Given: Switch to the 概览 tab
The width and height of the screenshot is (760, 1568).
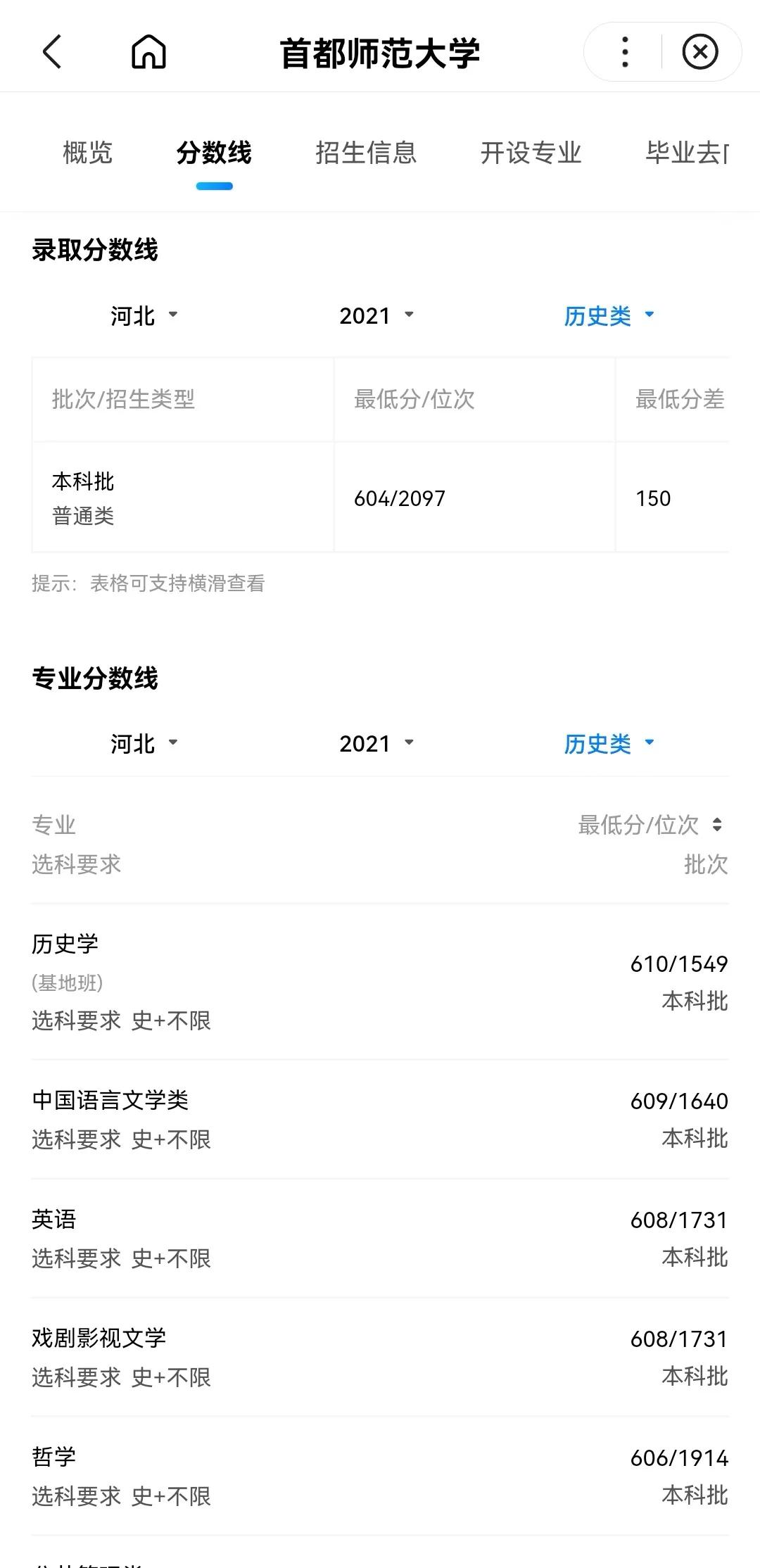Looking at the screenshot, I should point(87,154).
